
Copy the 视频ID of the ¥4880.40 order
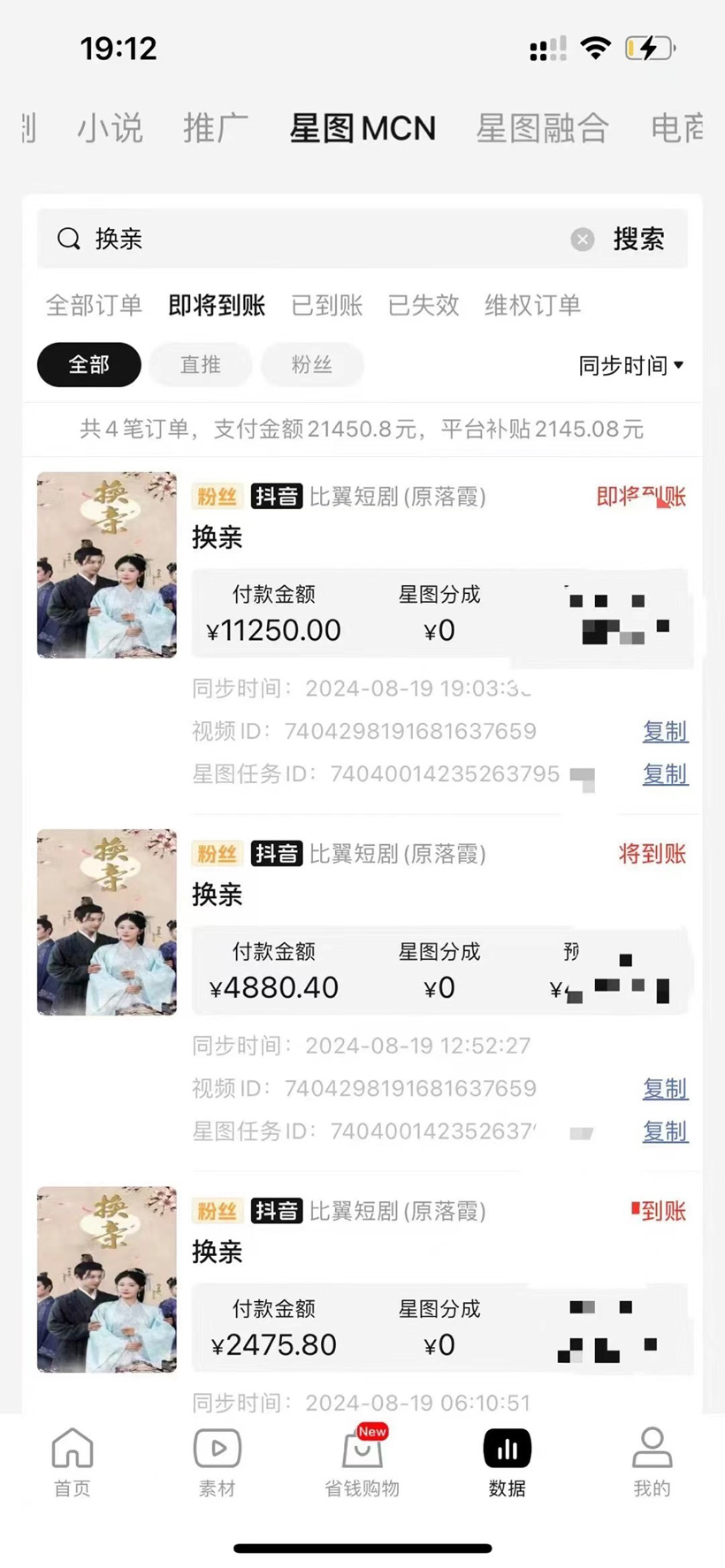665,1089
